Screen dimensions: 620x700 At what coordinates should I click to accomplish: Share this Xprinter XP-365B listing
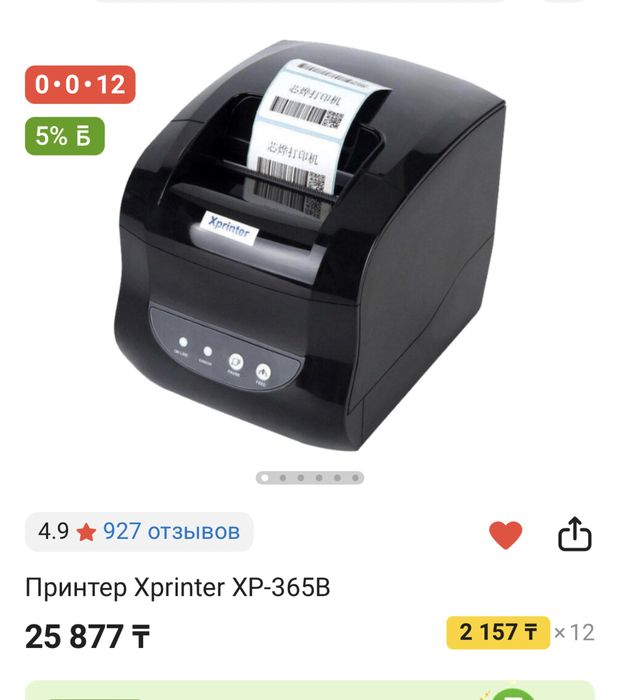(574, 535)
